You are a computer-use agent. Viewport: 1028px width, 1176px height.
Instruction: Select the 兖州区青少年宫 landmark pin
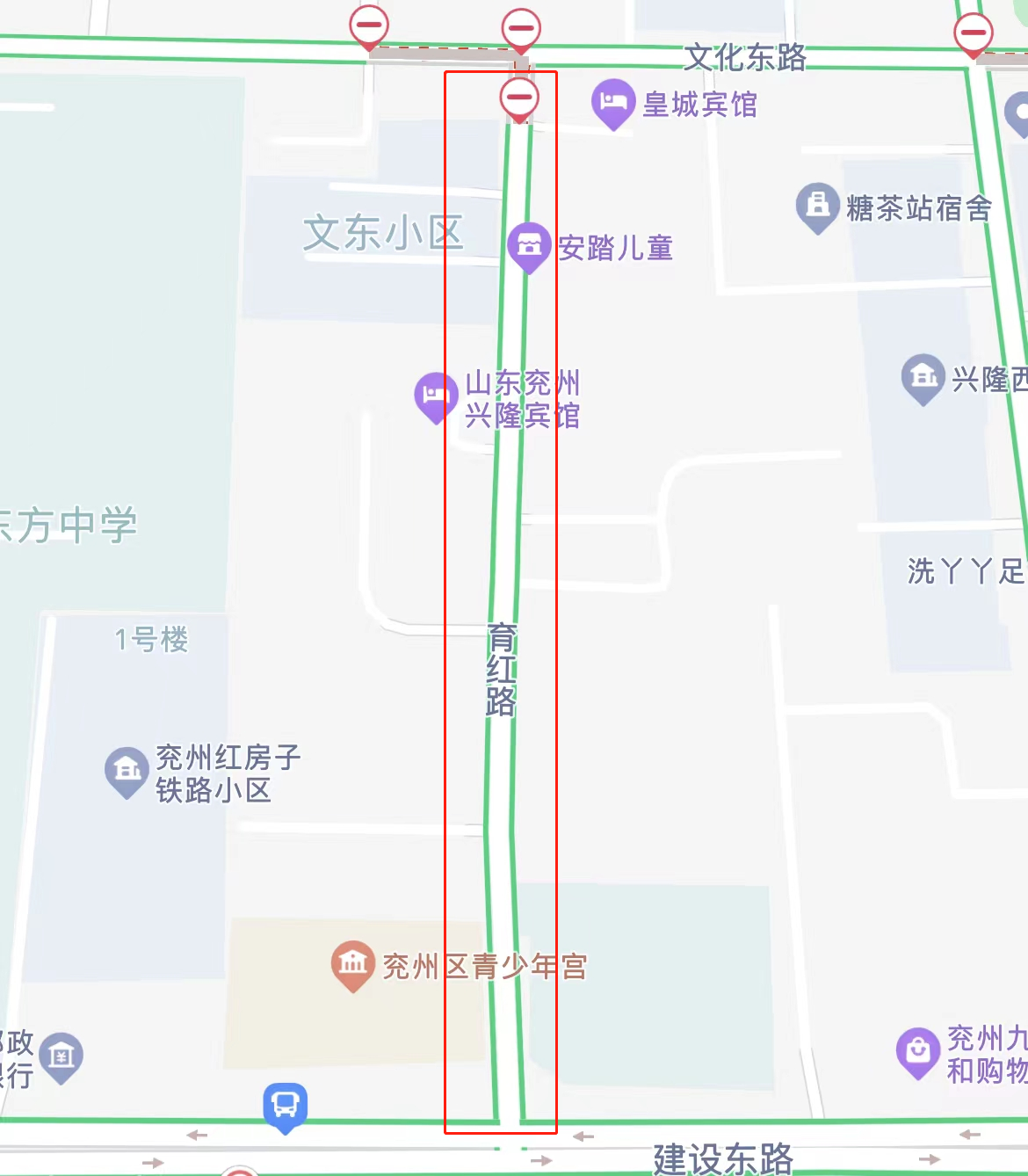352,964
